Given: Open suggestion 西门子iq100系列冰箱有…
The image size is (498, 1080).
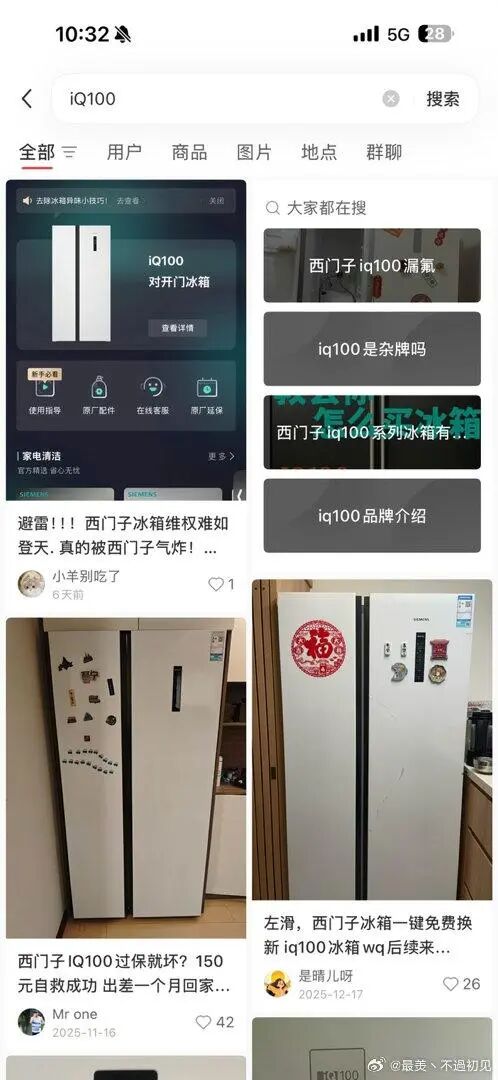Looking at the screenshot, I should click(372, 433).
